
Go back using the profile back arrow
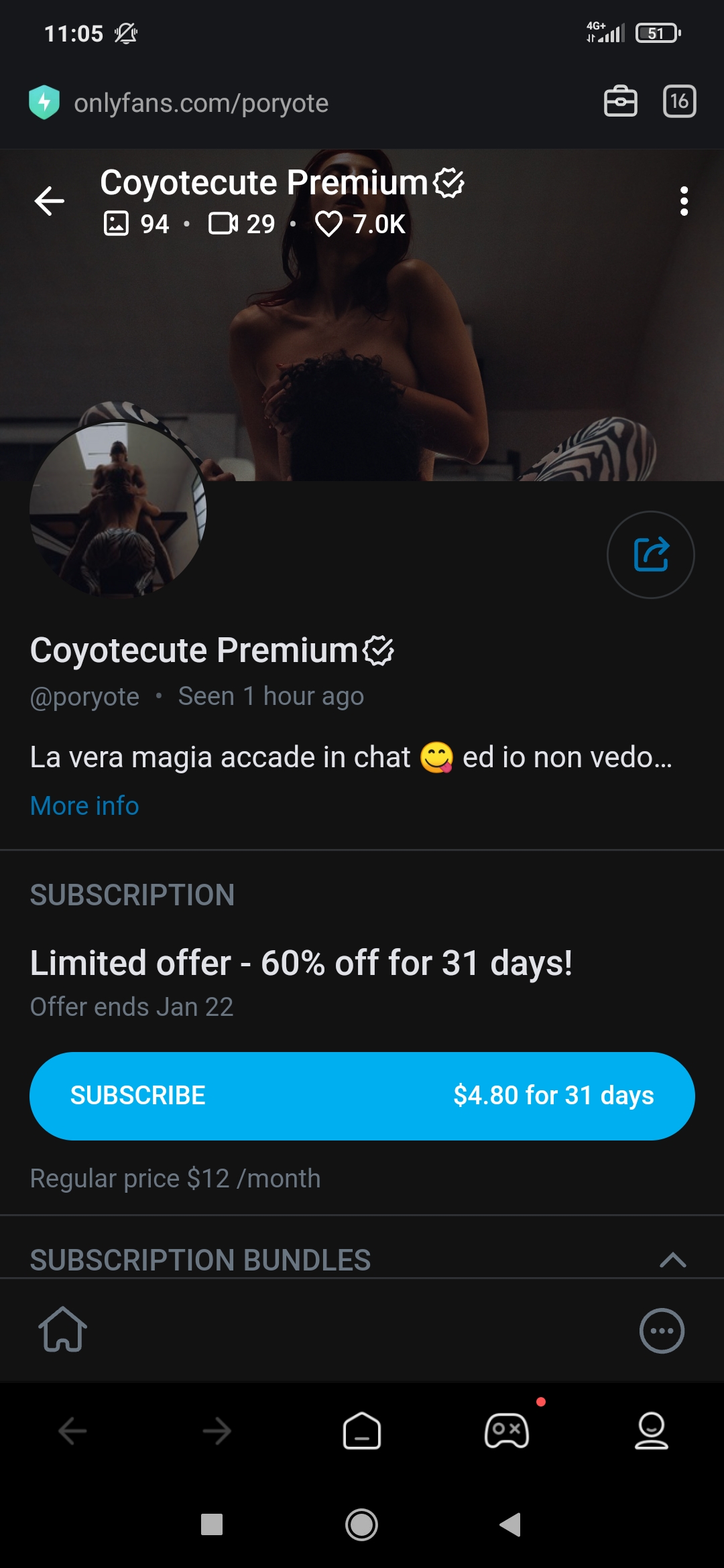click(49, 201)
